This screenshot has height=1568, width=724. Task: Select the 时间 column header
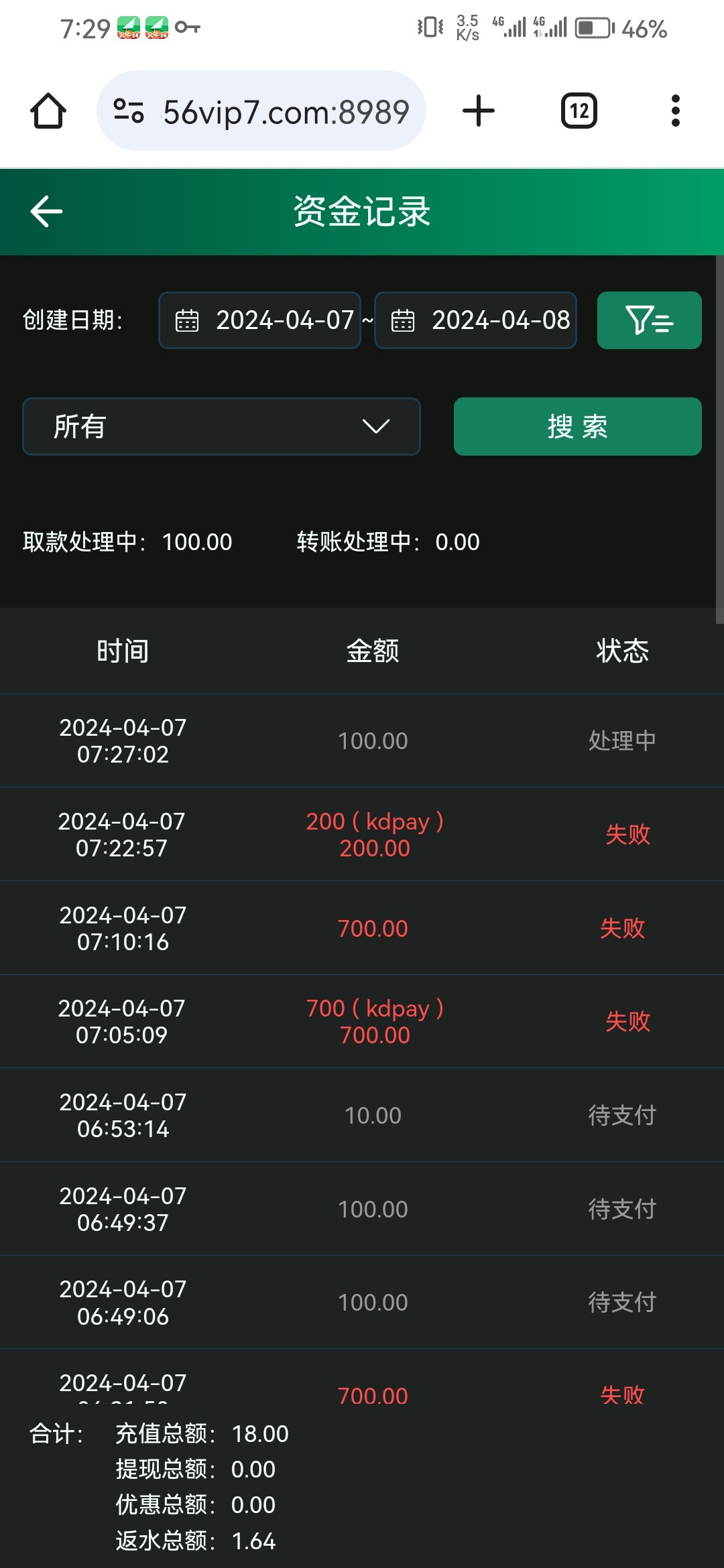124,651
